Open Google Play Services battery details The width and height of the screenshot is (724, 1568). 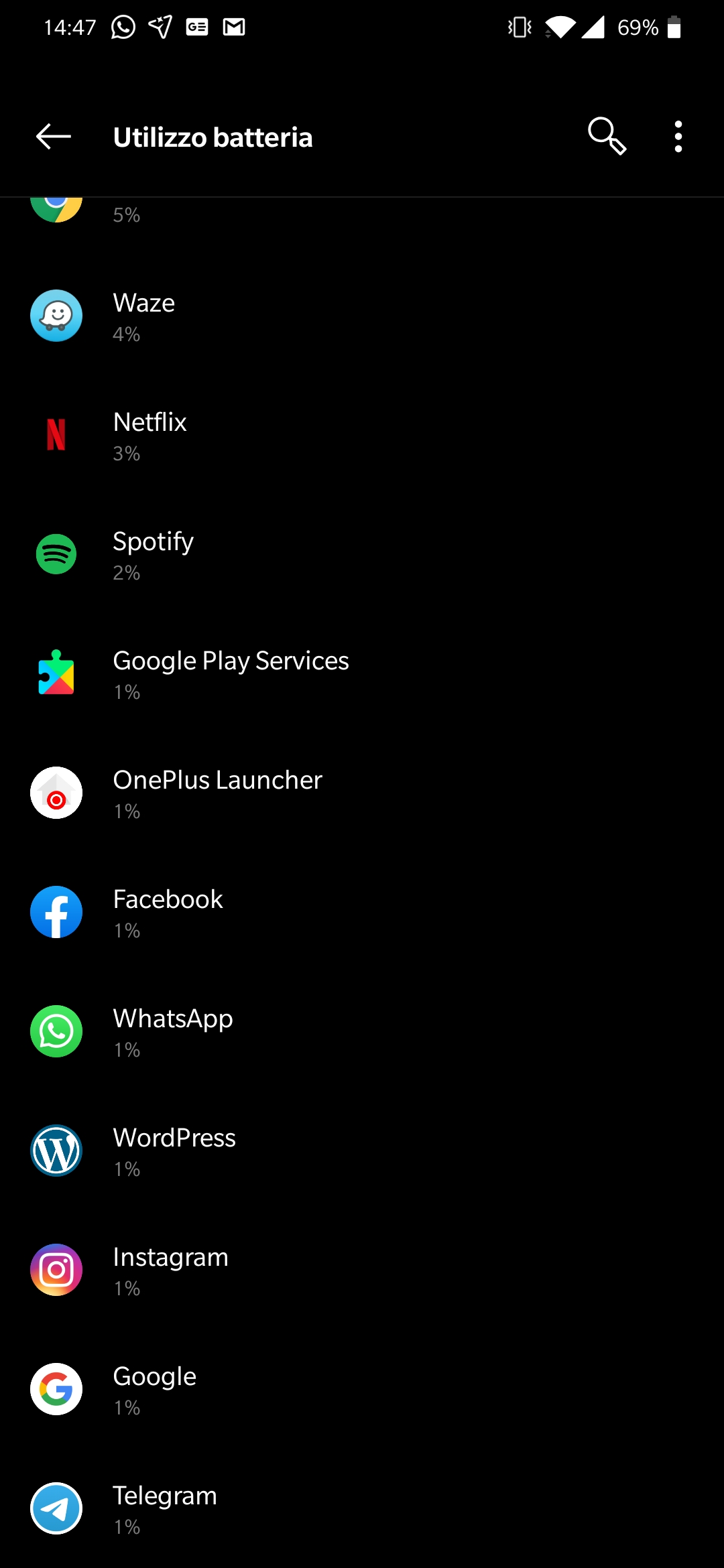[362, 674]
